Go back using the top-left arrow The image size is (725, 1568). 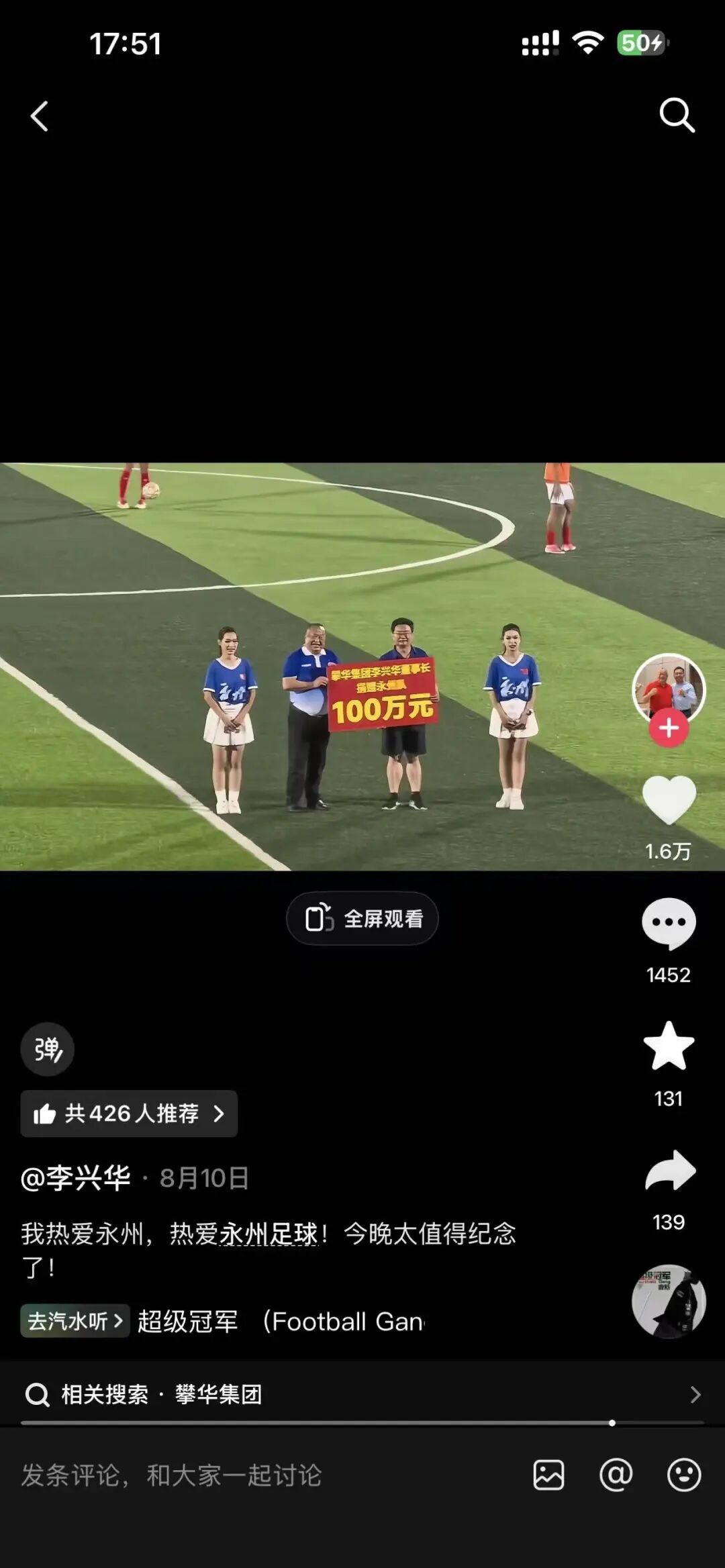click(40, 116)
